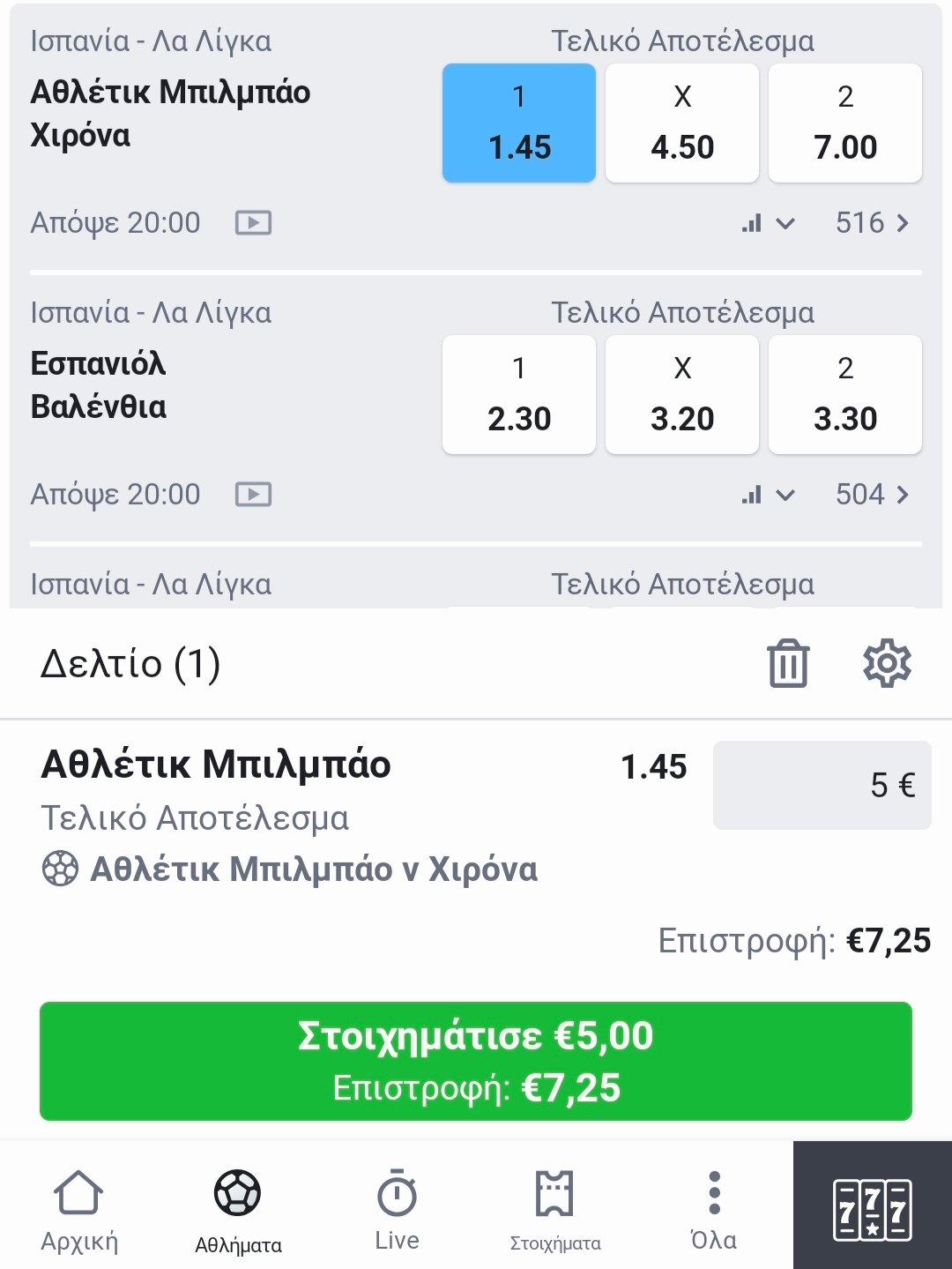Place bet with Στοιχημάτισε €5,00 button
This screenshot has height=1269, width=952.
pyautogui.click(x=476, y=1061)
